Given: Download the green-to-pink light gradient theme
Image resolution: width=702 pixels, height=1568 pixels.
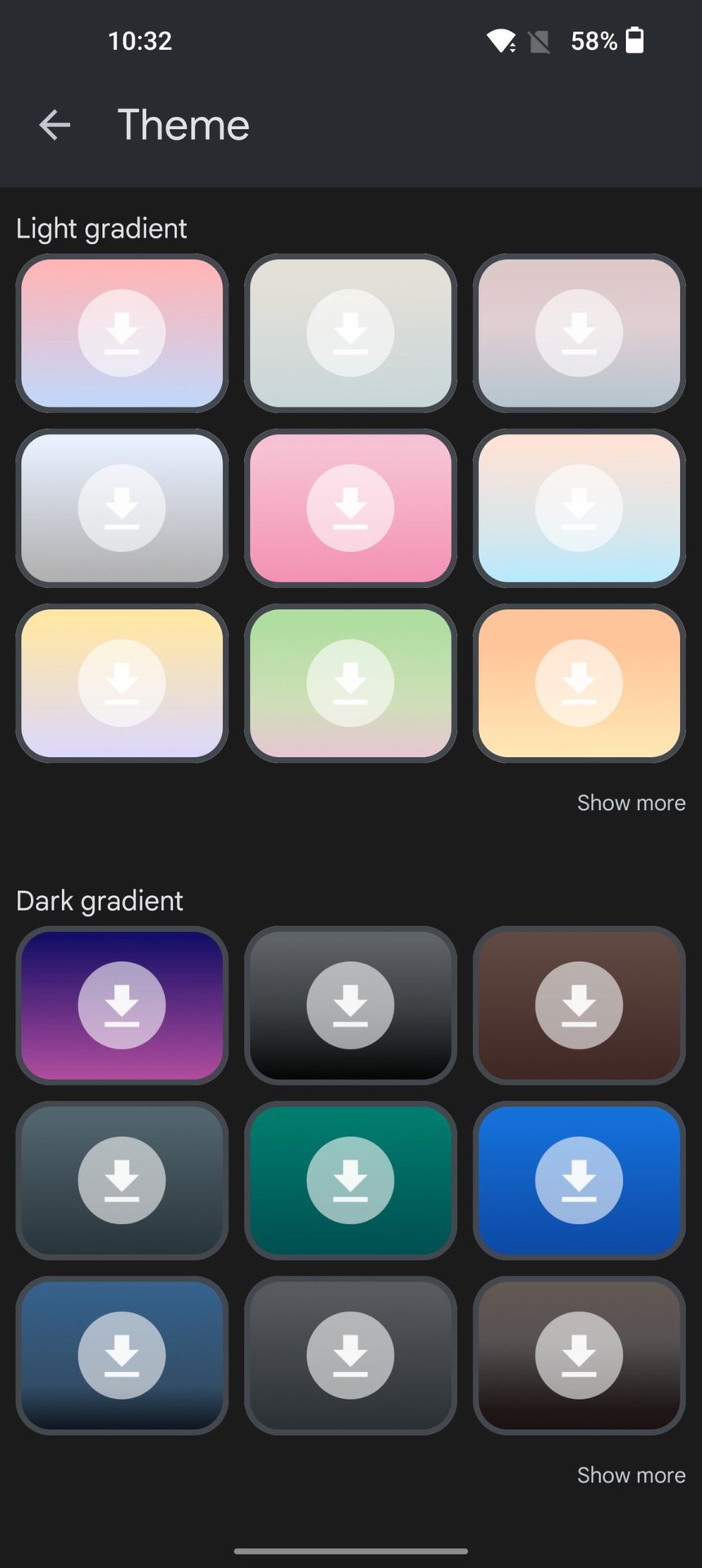Looking at the screenshot, I should 350,683.
